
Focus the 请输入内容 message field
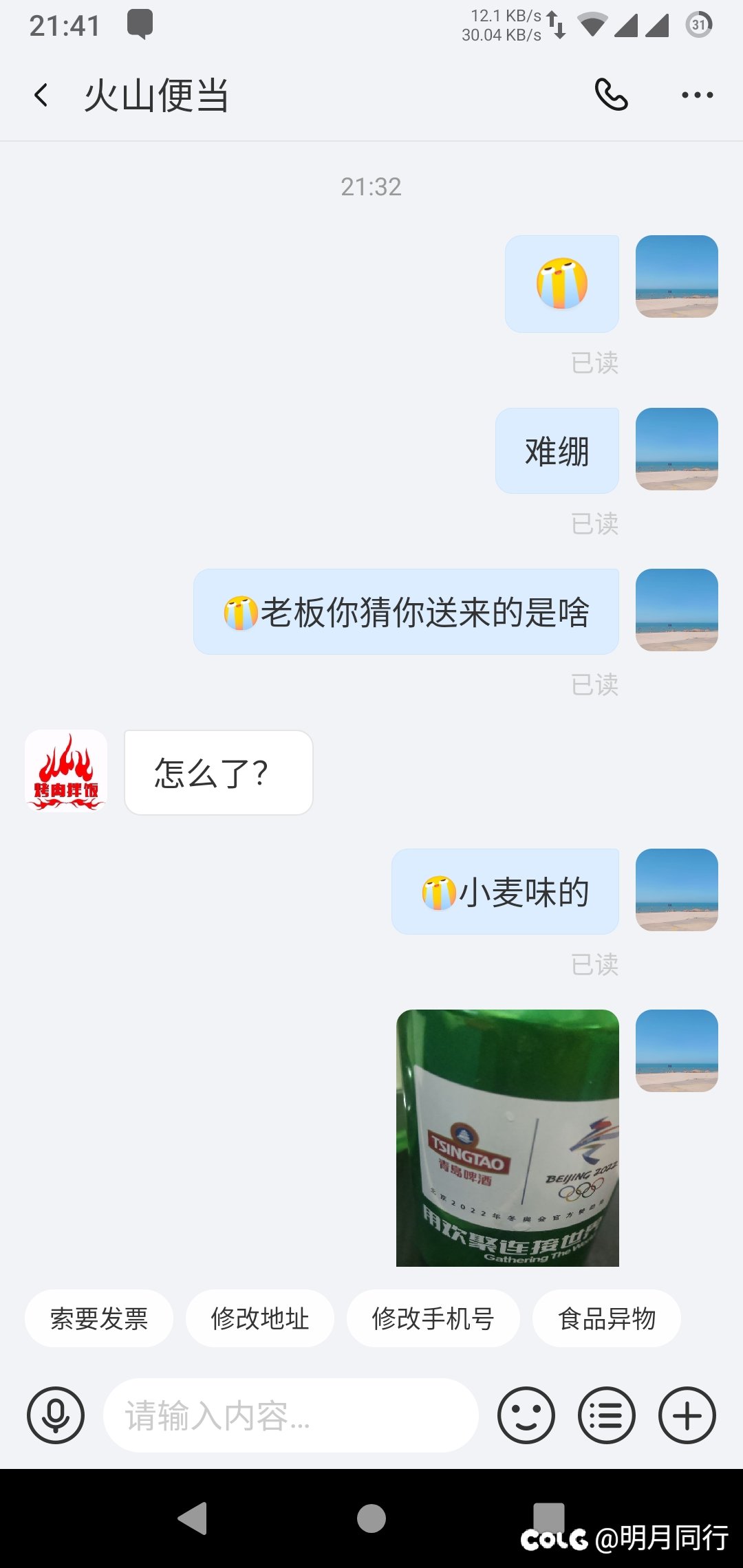tap(290, 1415)
